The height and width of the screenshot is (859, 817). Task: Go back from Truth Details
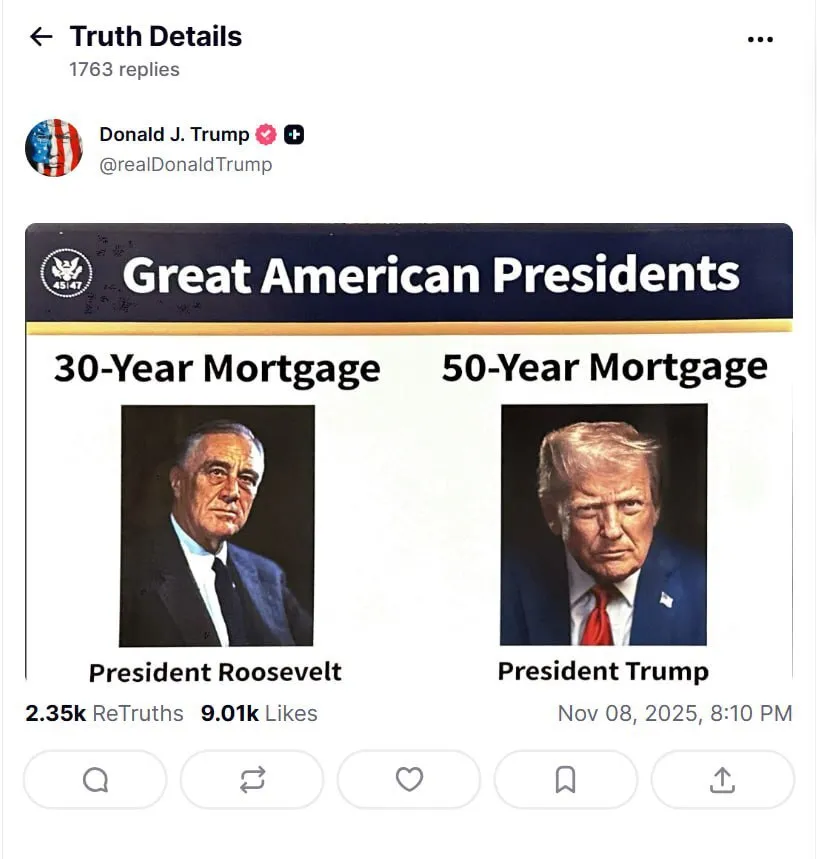41,38
